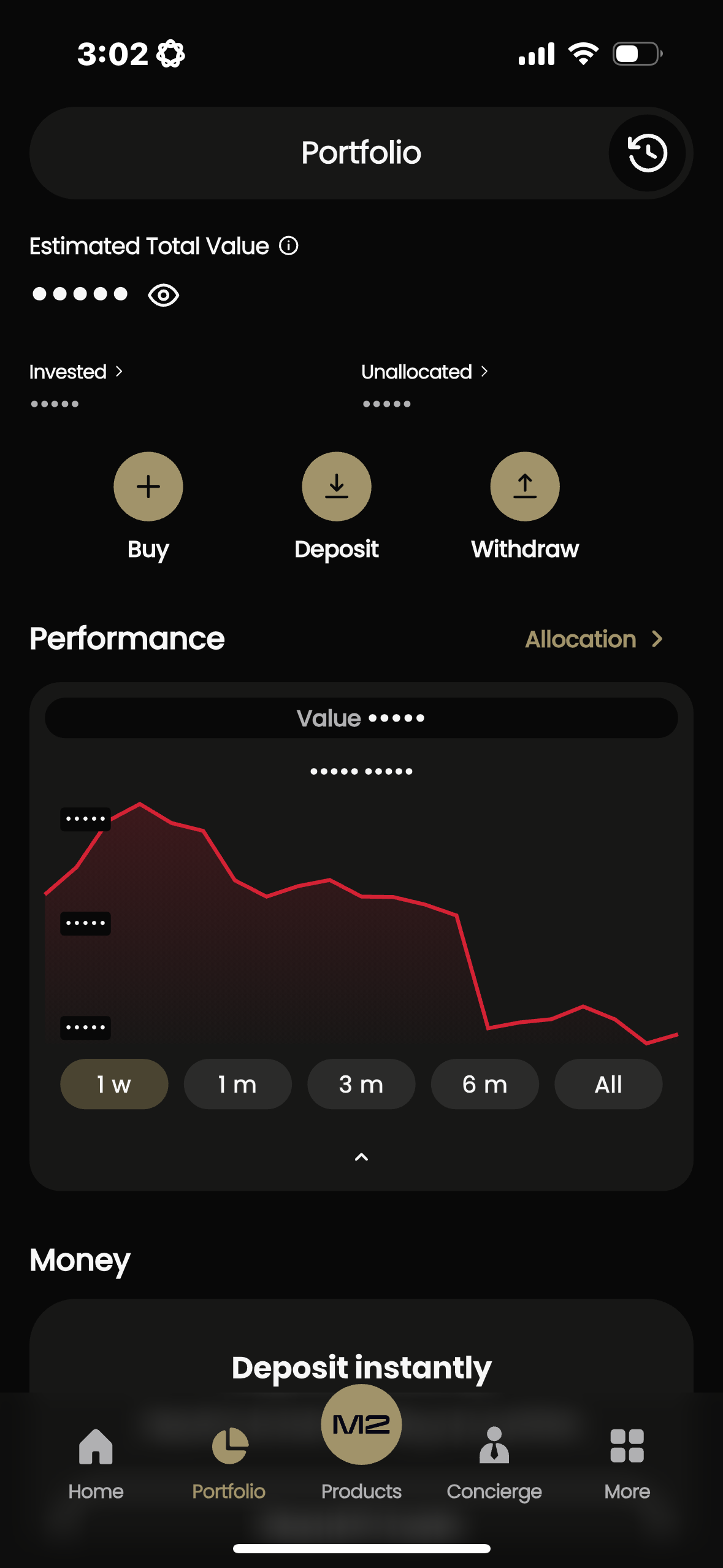Image resolution: width=723 pixels, height=1568 pixels.
Task: Reveal hidden balance with eye icon
Action: click(x=163, y=295)
